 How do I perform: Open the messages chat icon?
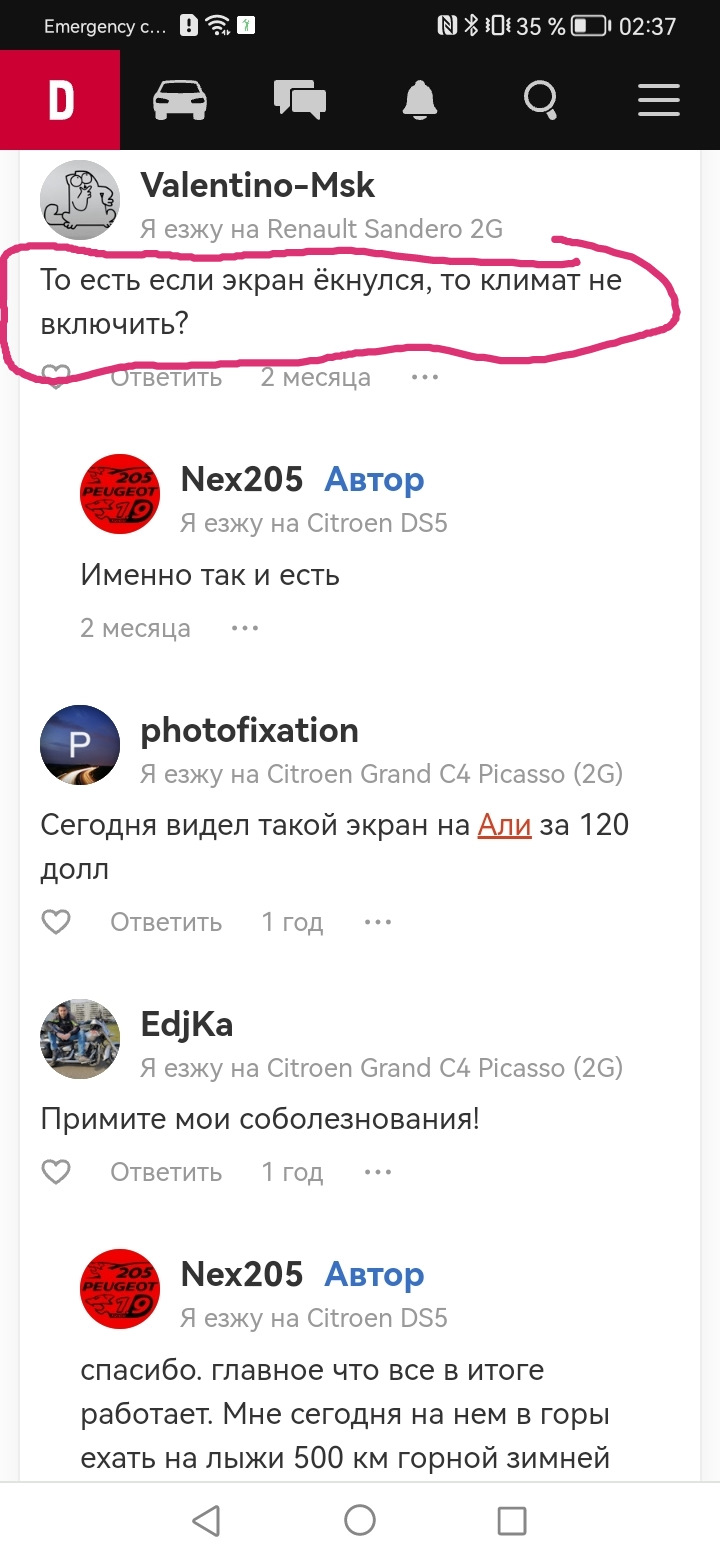300,100
